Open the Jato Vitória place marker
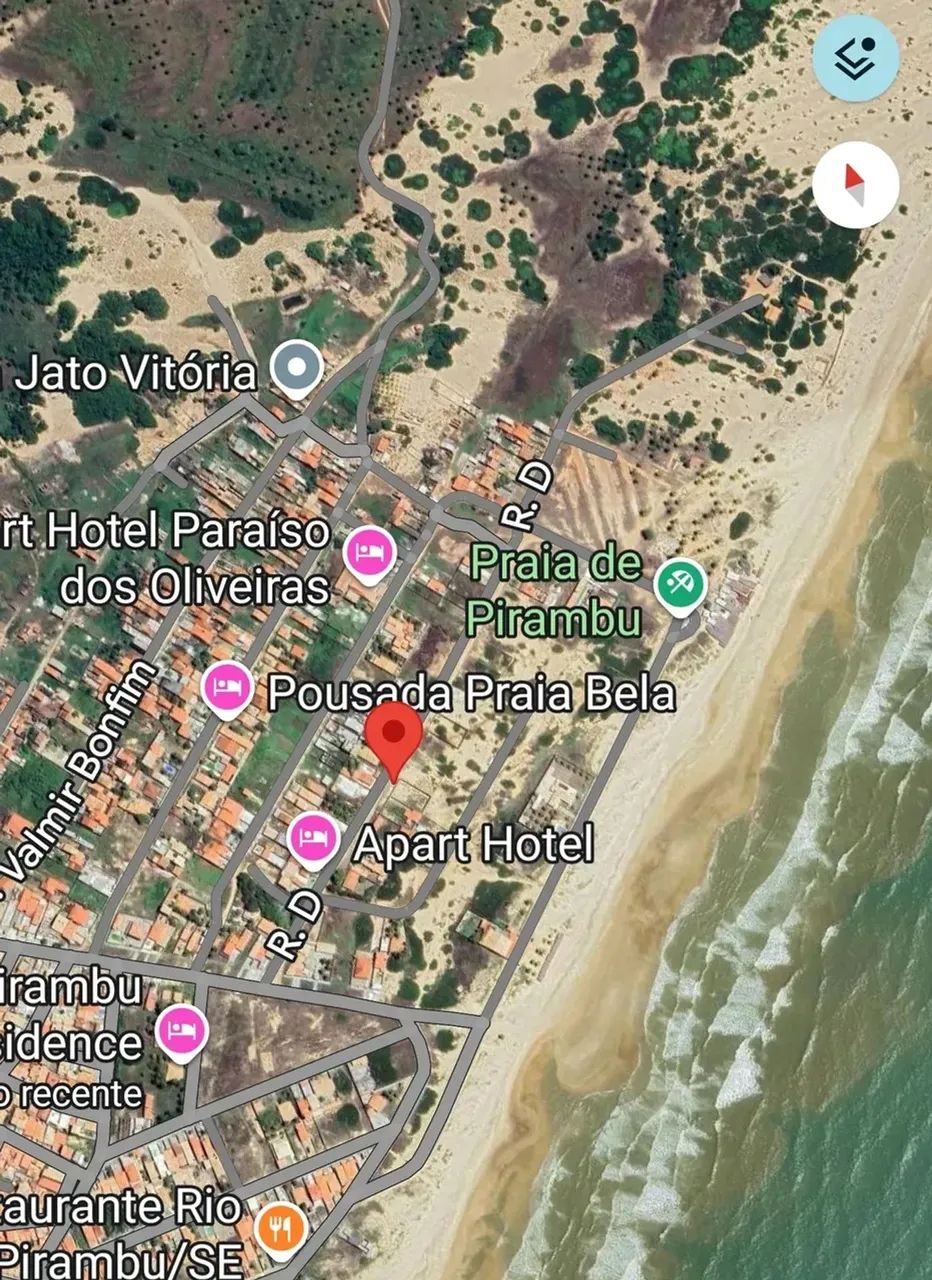The image size is (932, 1280). click(x=295, y=368)
